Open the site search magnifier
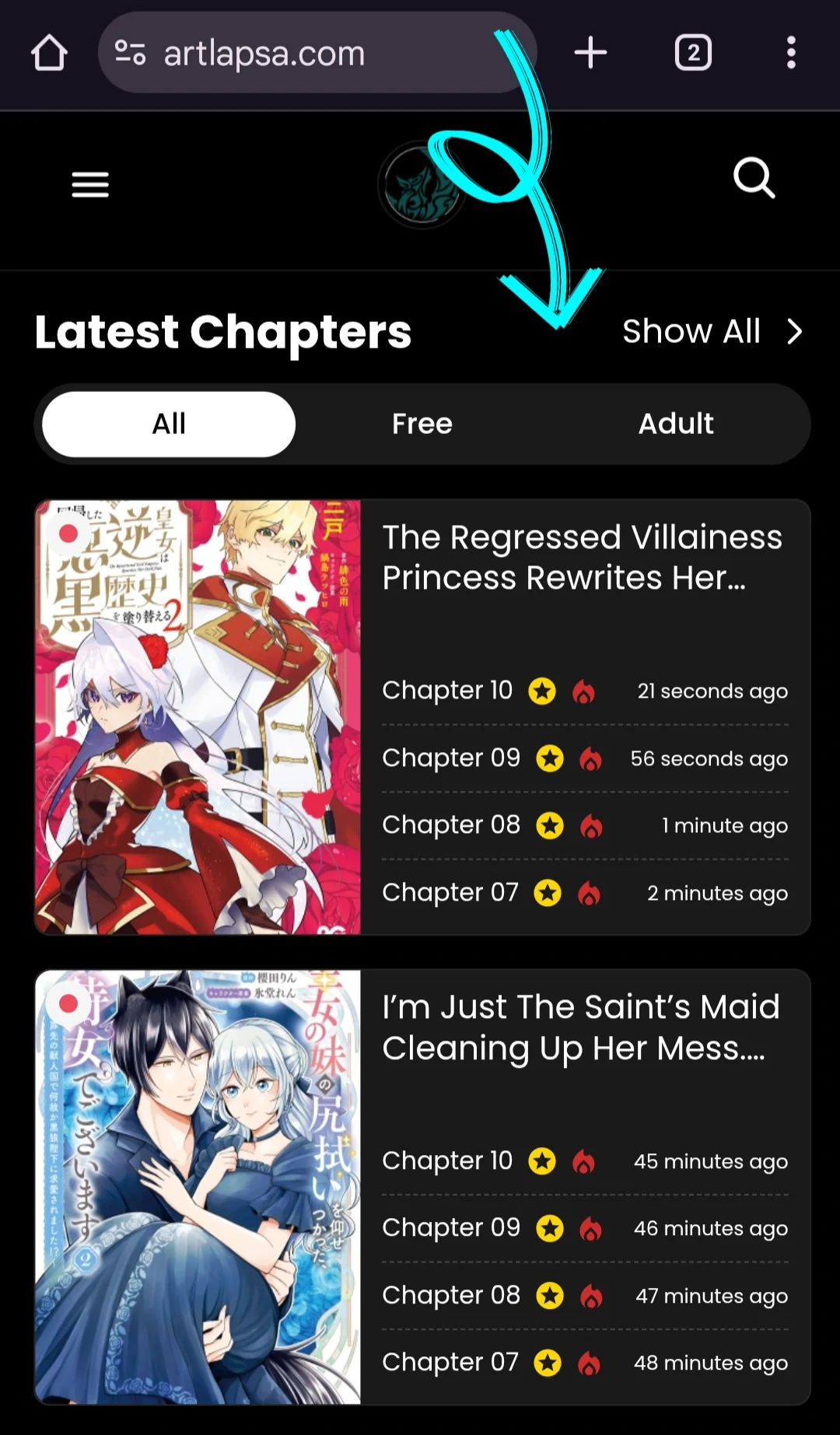Viewport: 840px width, 1435px height. point(754,178)
